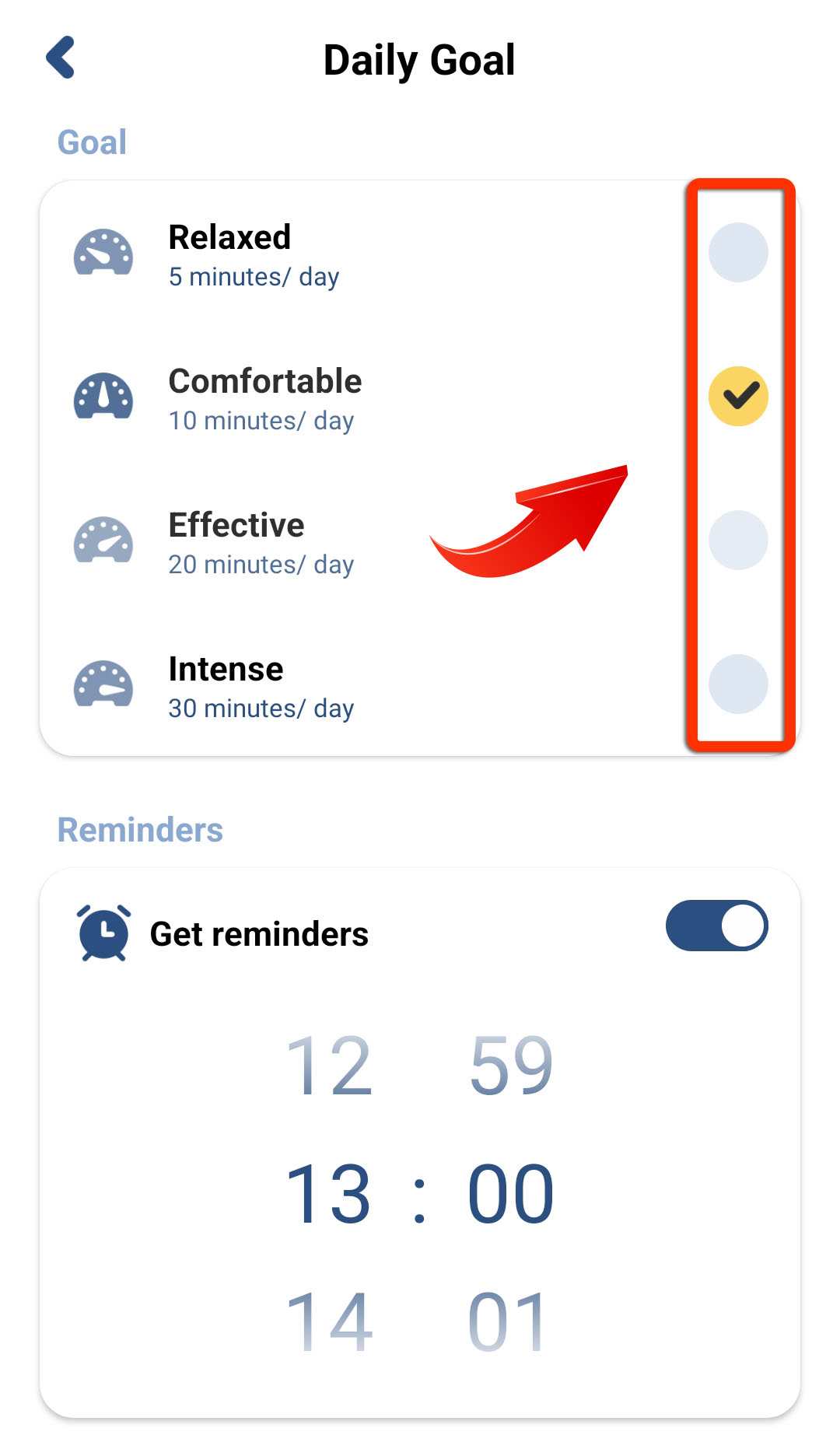Image resolution: width=840 pixels, height=1456 pixels.
Task: Select the Relaxed 5 minutes goal
Action: [x=737, y=253]
